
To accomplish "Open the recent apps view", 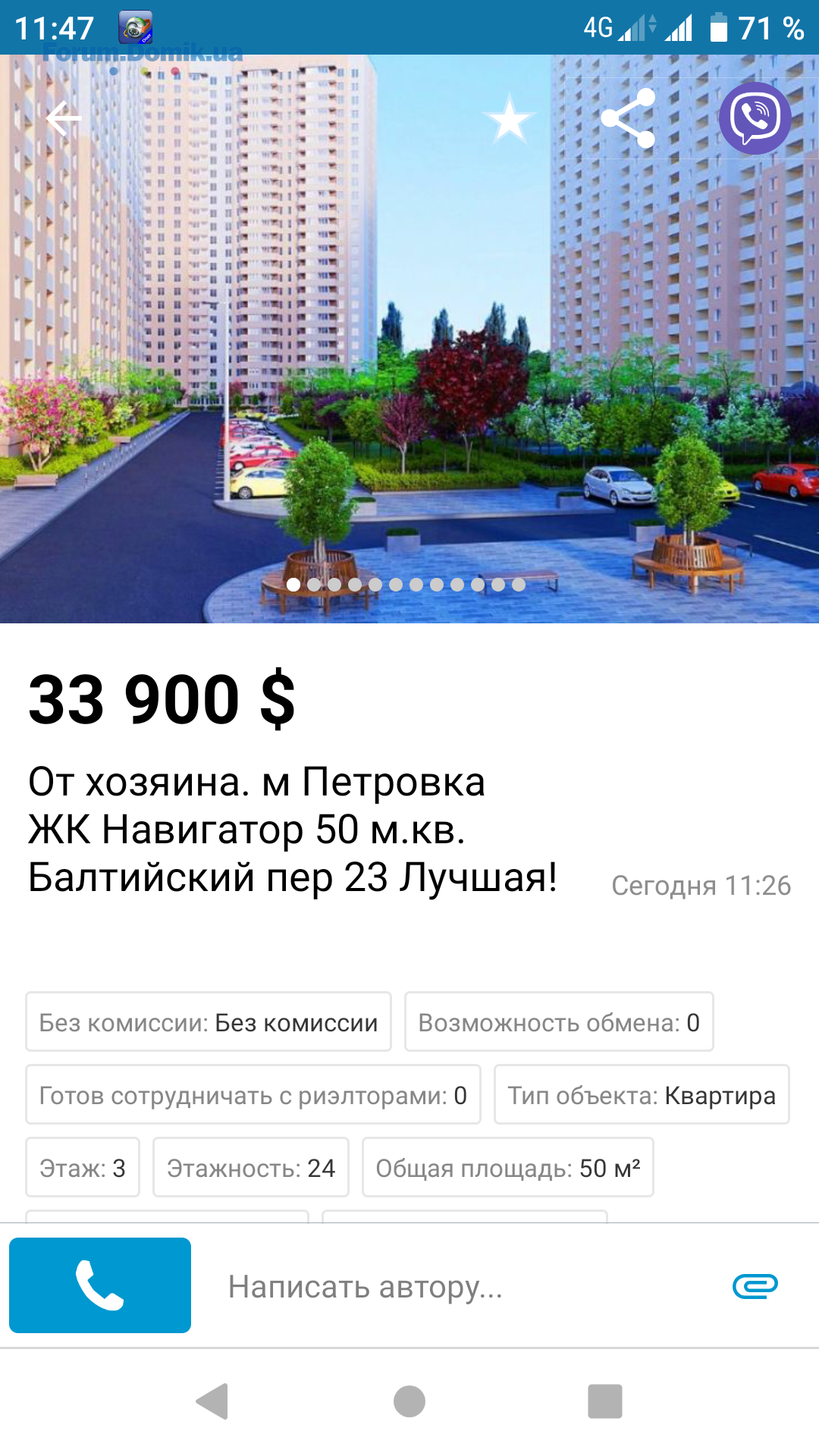I will [x=604, y=1401].
